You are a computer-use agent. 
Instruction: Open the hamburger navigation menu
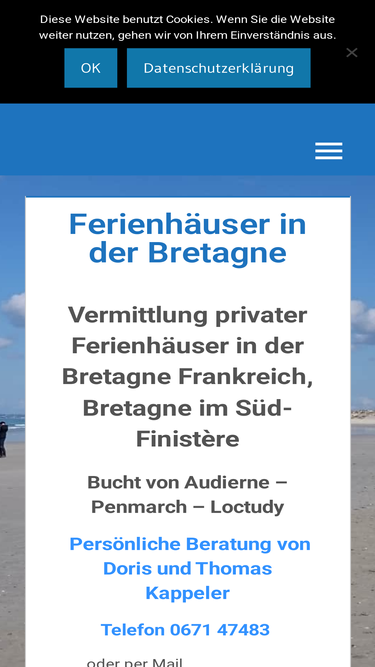pos(329,151)
